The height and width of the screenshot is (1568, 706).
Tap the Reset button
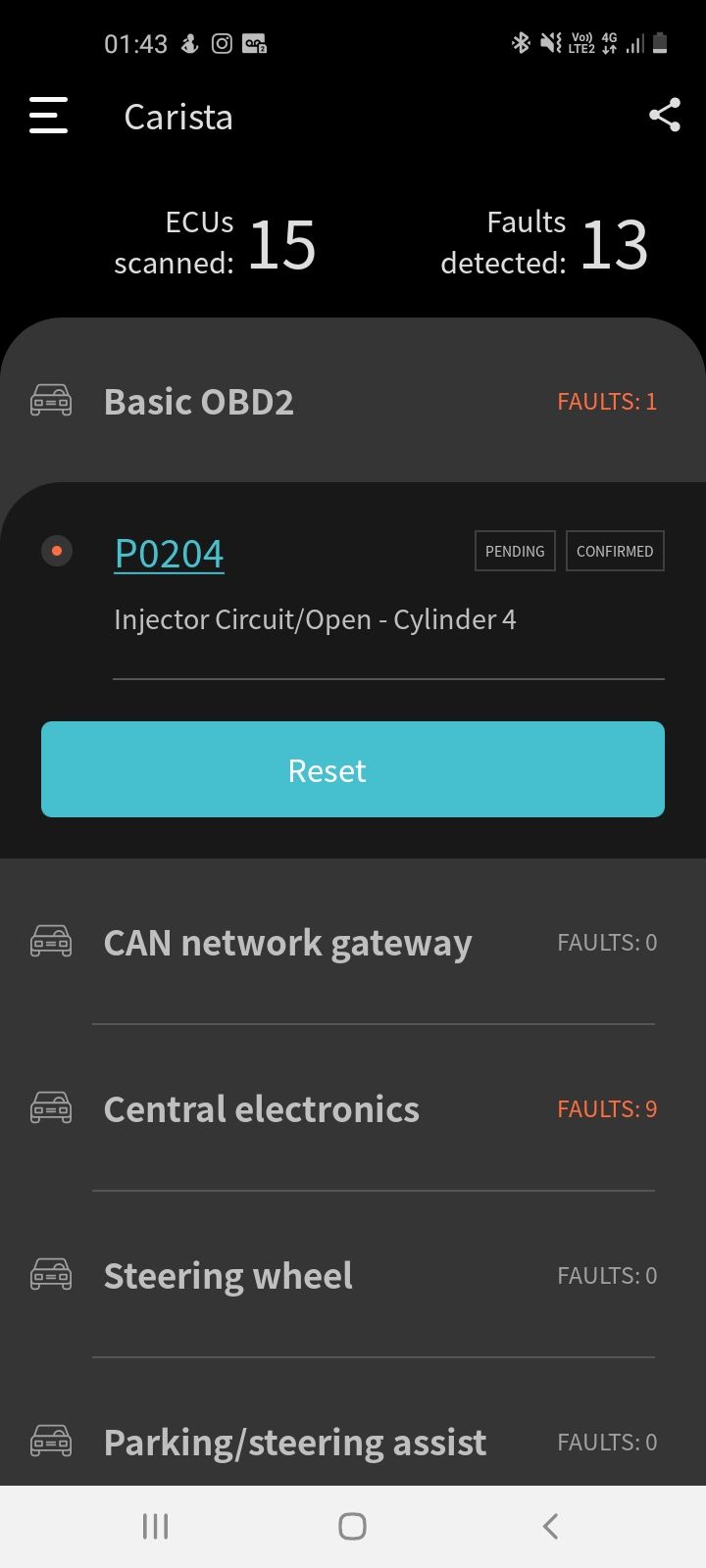353,769
